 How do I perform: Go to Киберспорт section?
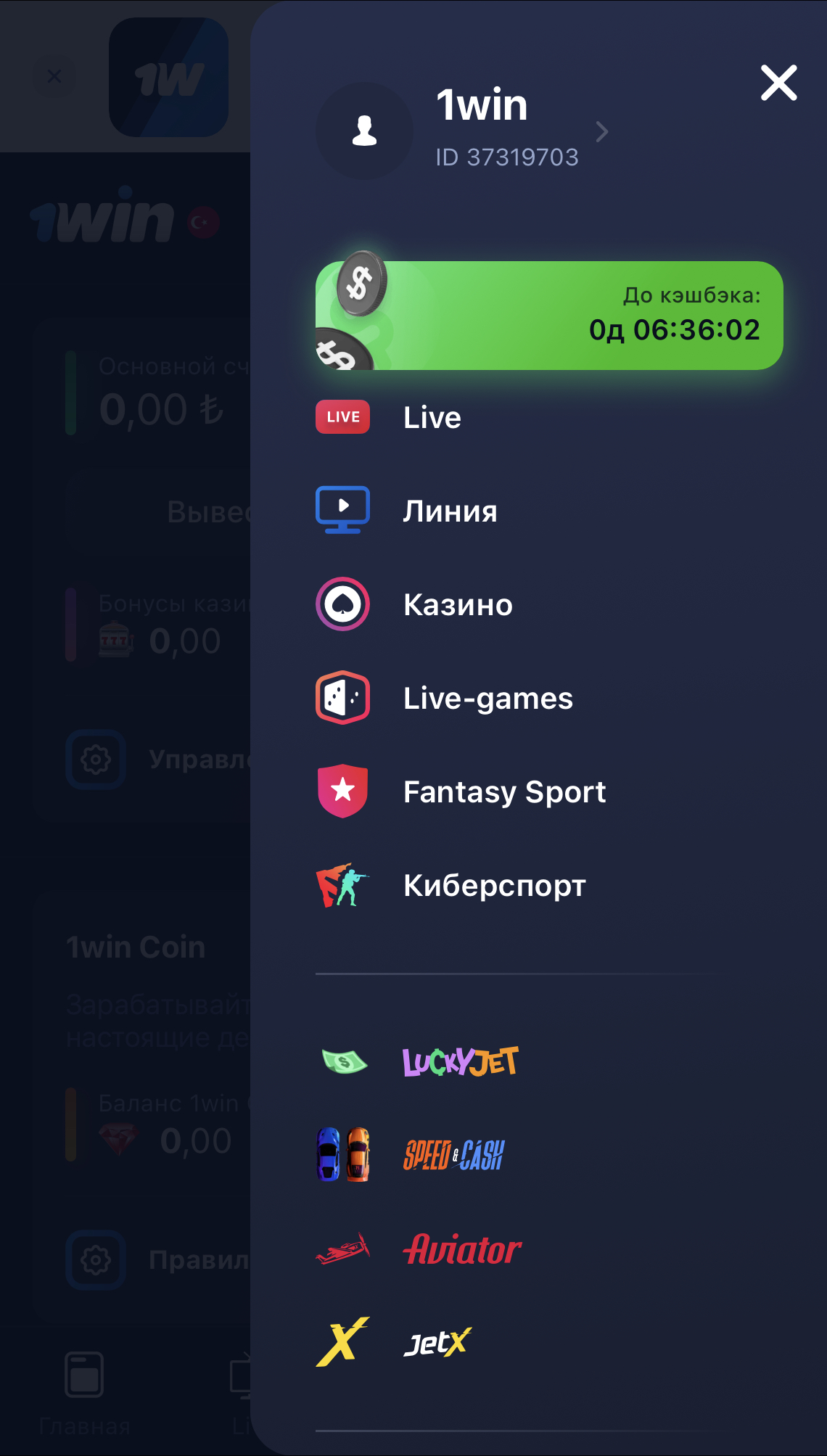point(494,886)
